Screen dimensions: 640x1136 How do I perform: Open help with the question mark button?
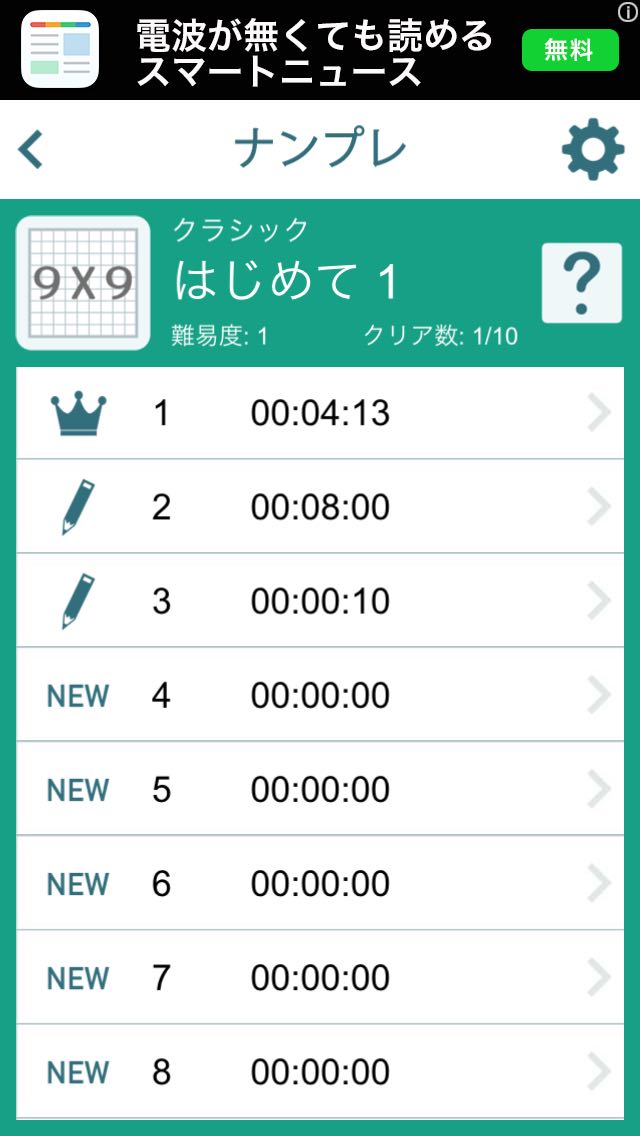coord(582,283)
